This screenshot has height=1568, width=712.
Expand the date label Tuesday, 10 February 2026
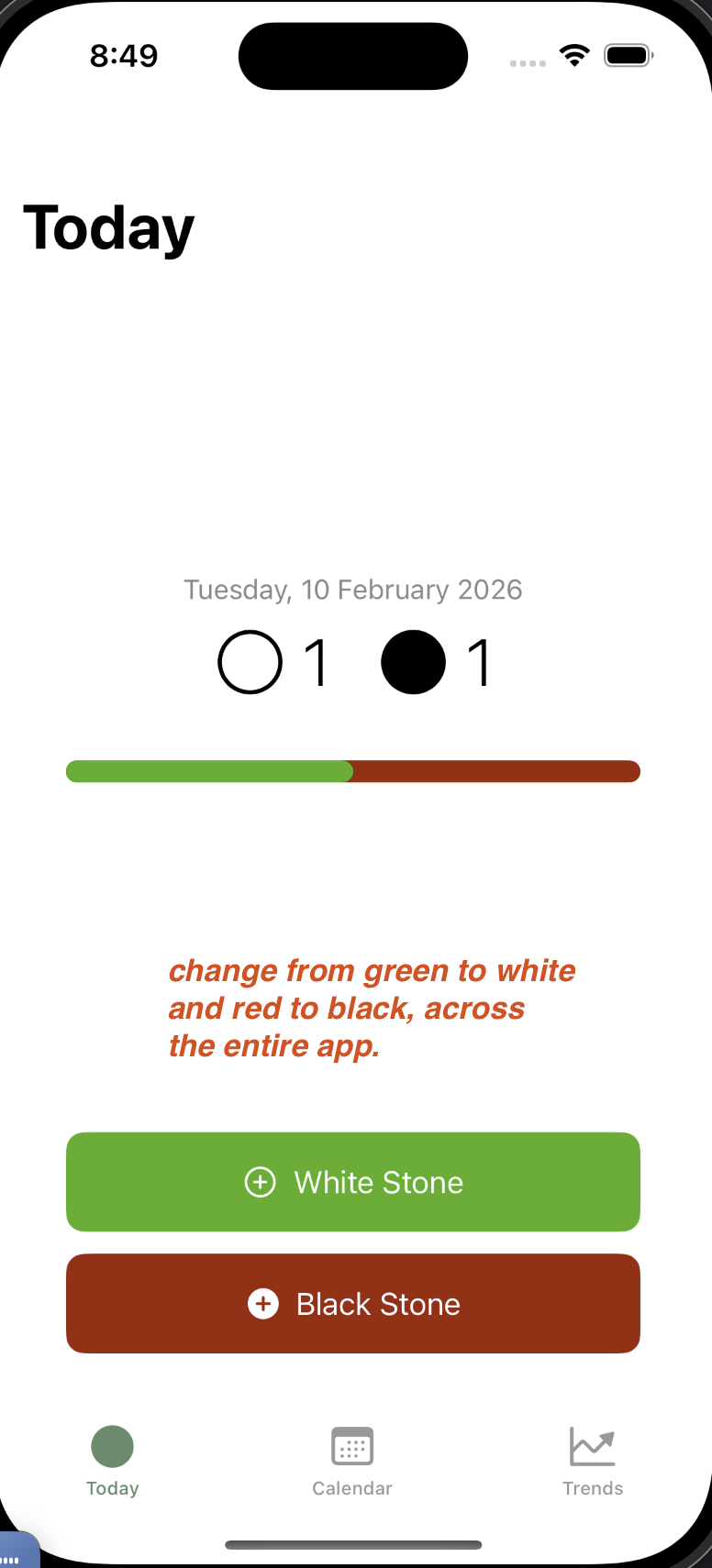click(352, 590)
